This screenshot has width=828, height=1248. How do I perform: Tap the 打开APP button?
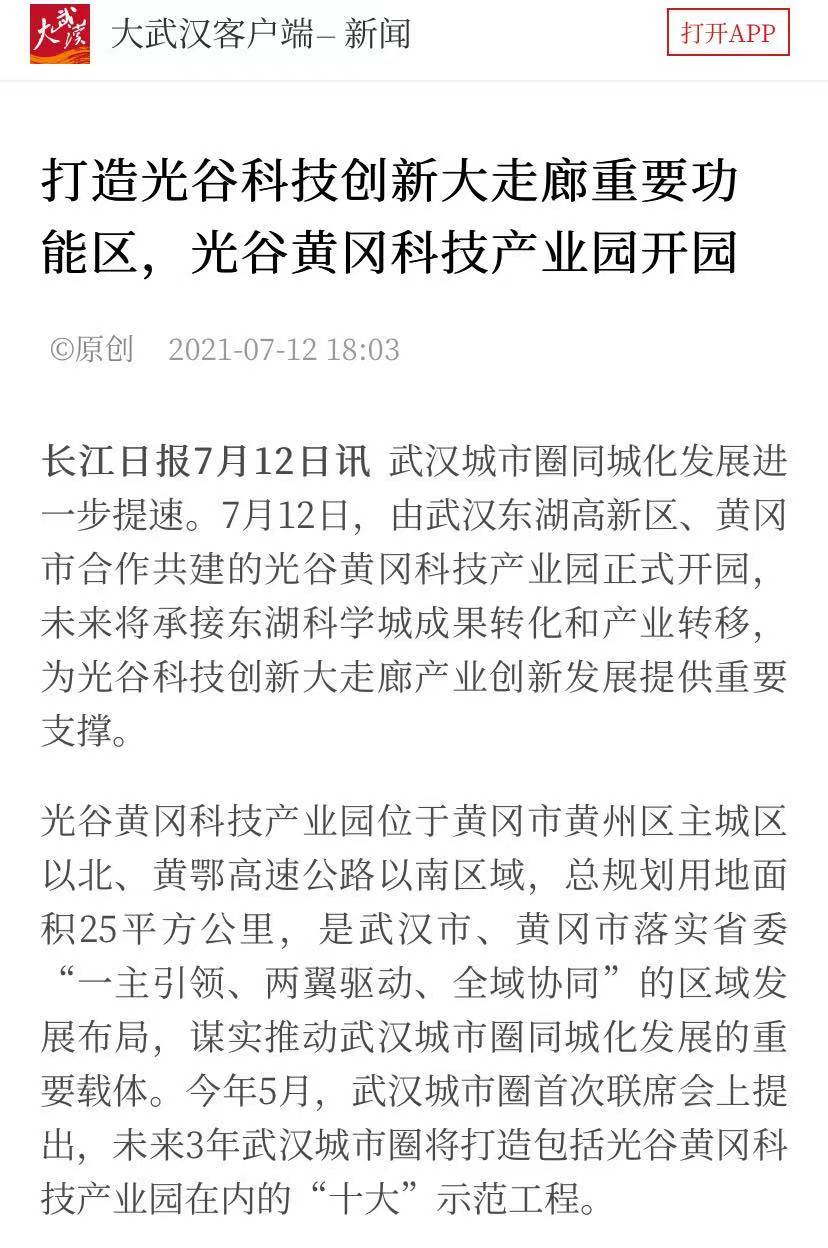[728, 33]
